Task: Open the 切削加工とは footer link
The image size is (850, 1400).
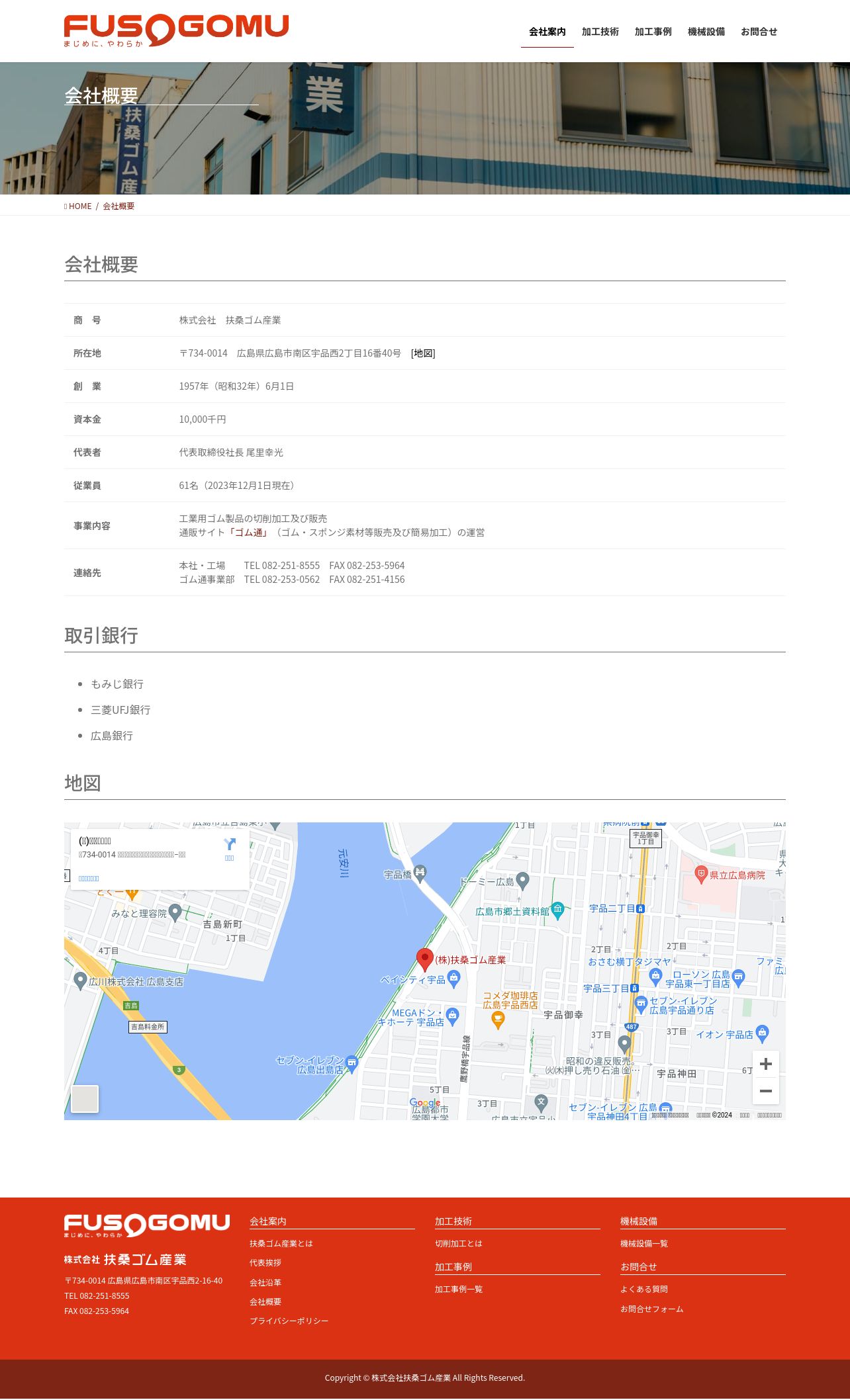Action: pyautogui.click(x=458, y=1244)
